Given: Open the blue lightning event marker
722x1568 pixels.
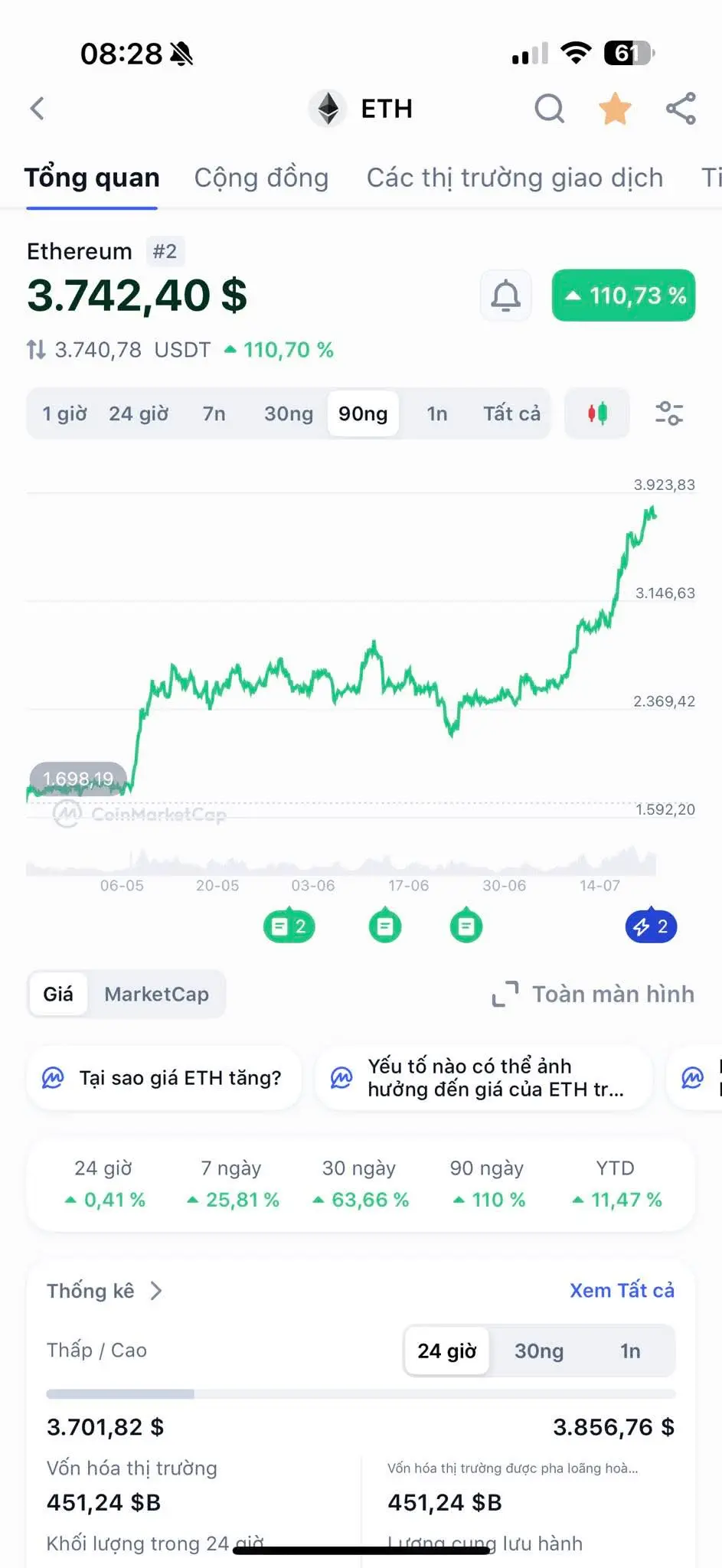Looking at the screenshot, I should tap(651, 926).
